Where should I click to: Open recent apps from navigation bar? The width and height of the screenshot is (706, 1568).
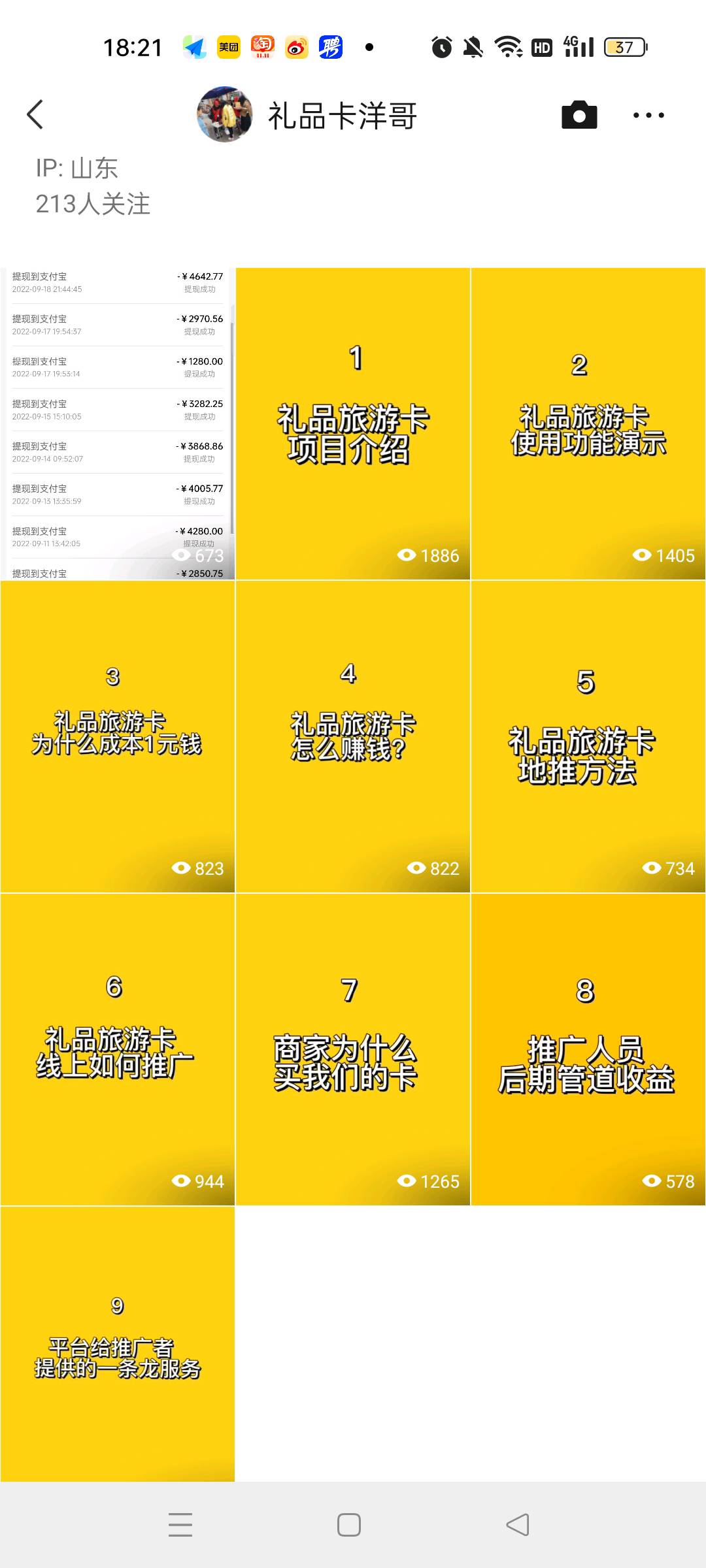pos(180,1525)
